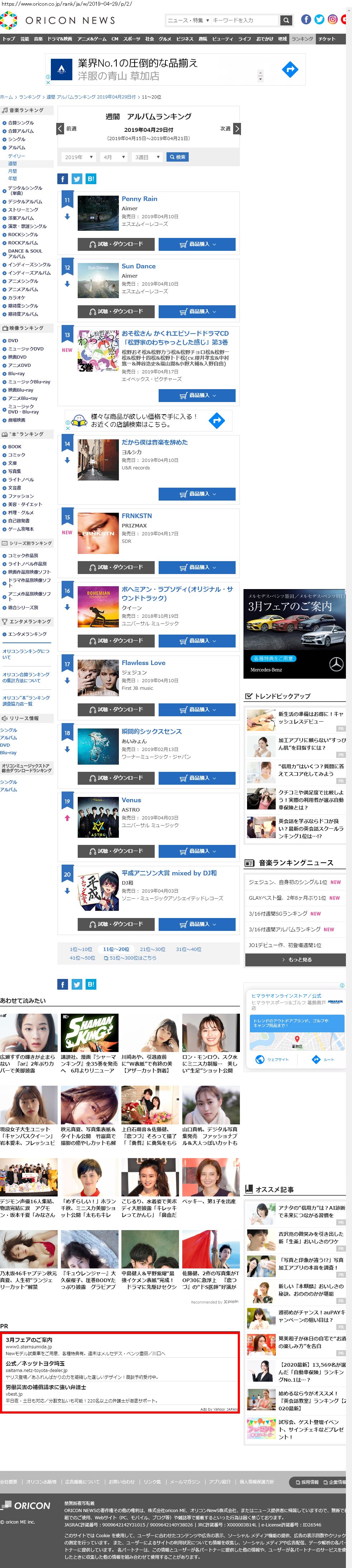Image resolution: width=352 pixels, height=1568 pixels.
Task: Expand the 4月 month dropdown
Action: [114, 157]
